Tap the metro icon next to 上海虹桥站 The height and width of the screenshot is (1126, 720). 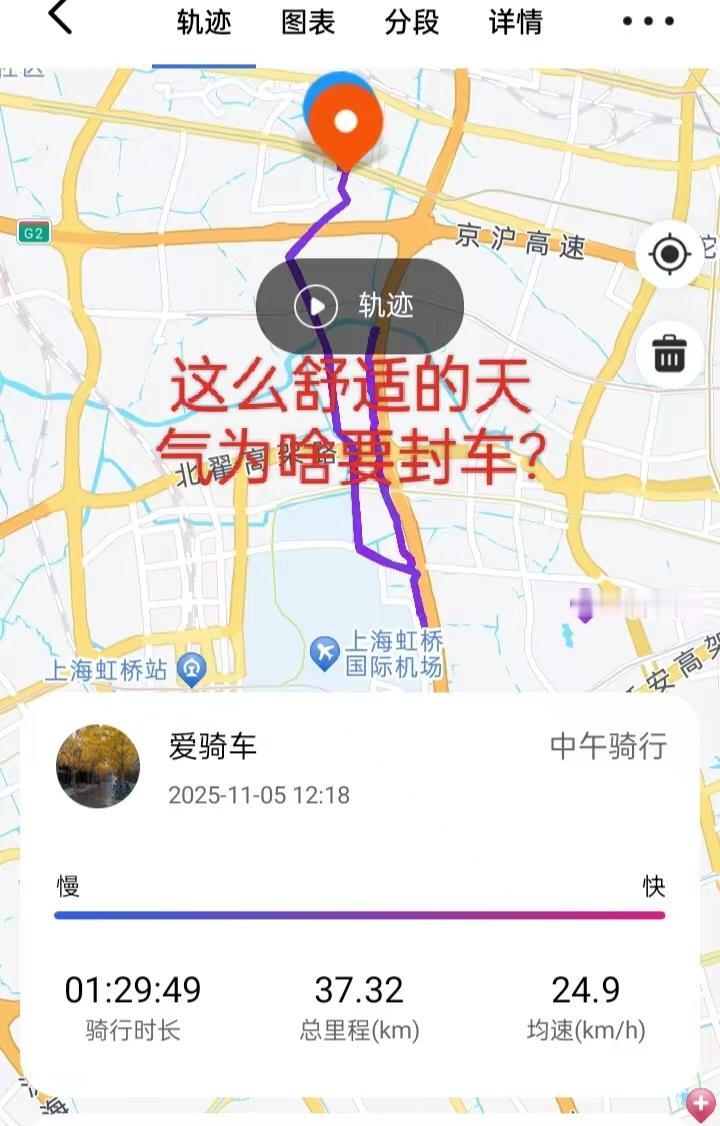coord(190,669)
